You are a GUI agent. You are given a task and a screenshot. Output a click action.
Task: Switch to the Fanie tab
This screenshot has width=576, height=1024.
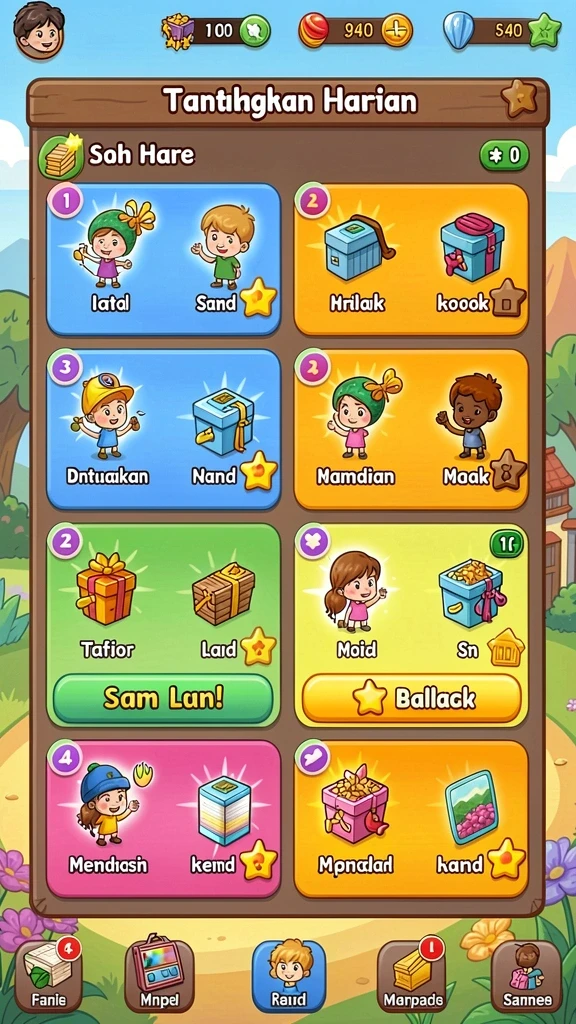(49, 976)
